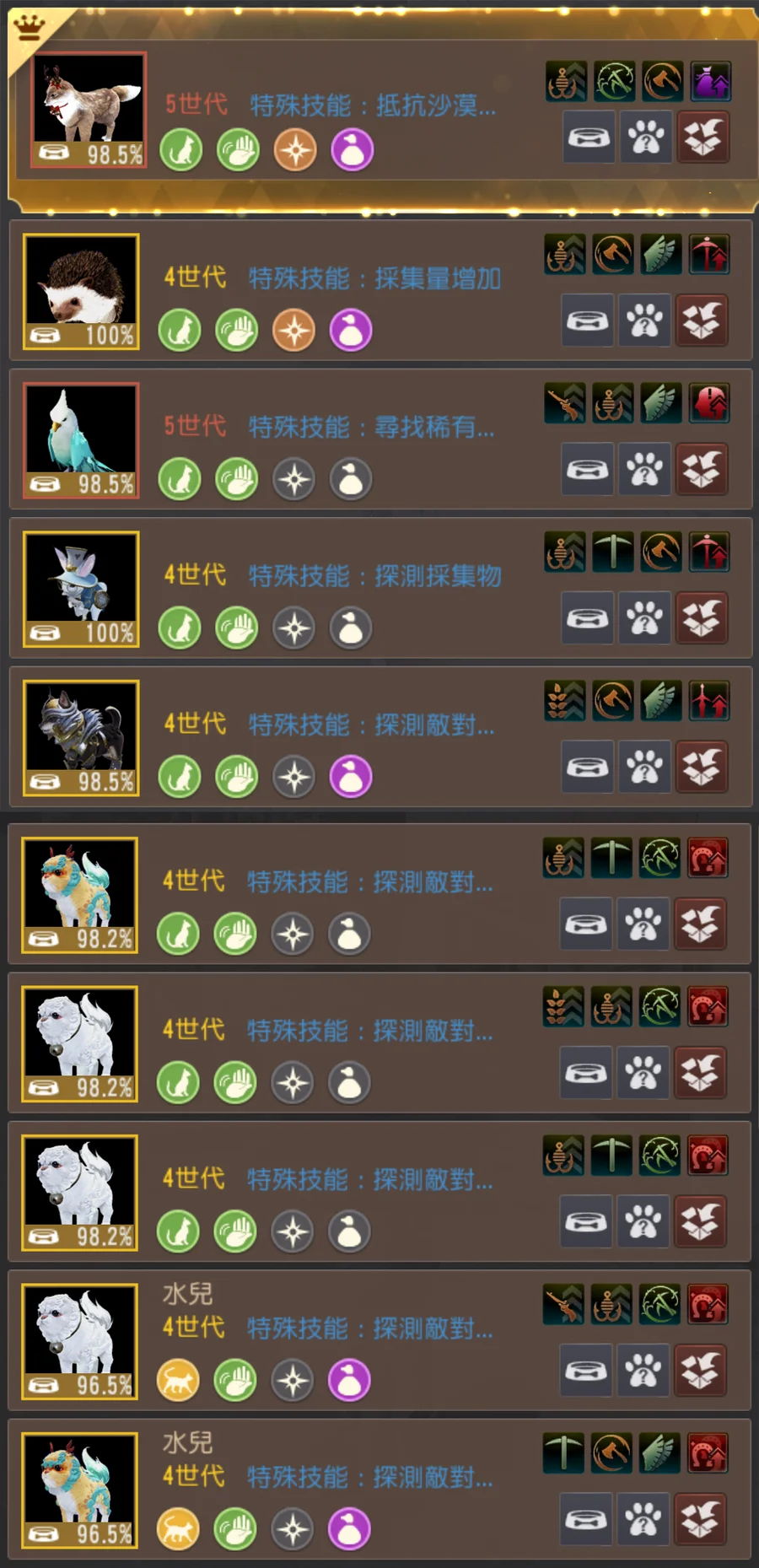Select the hedgehog pet portrait at 100%

click(81, 291)
